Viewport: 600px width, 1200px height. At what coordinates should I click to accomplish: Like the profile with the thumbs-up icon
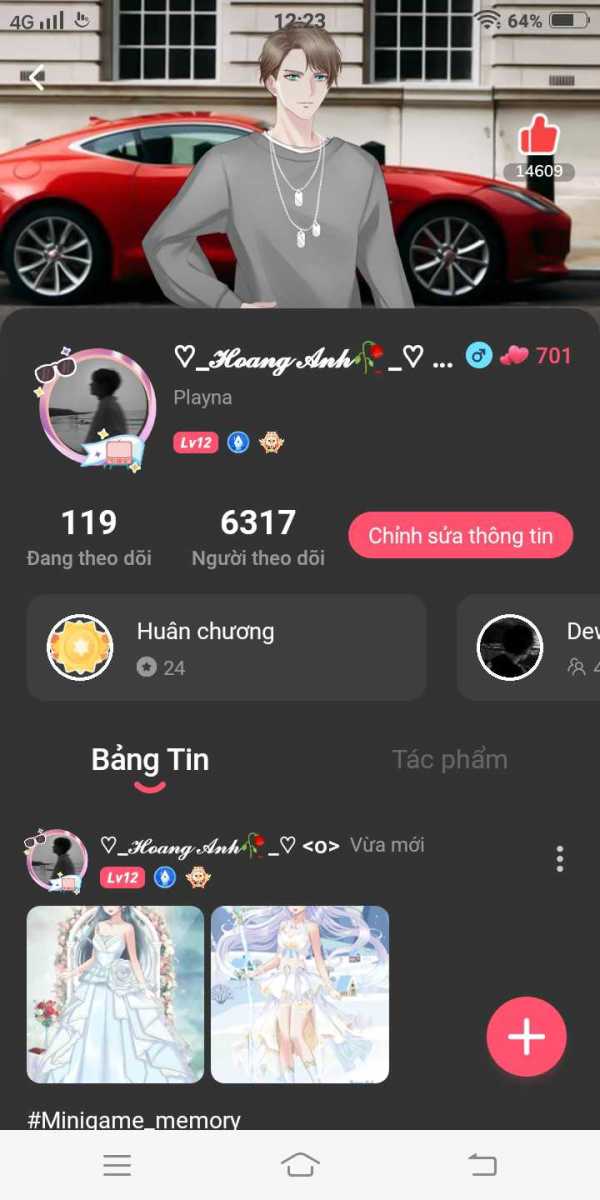pyautogui.click(x=538, y=136)
